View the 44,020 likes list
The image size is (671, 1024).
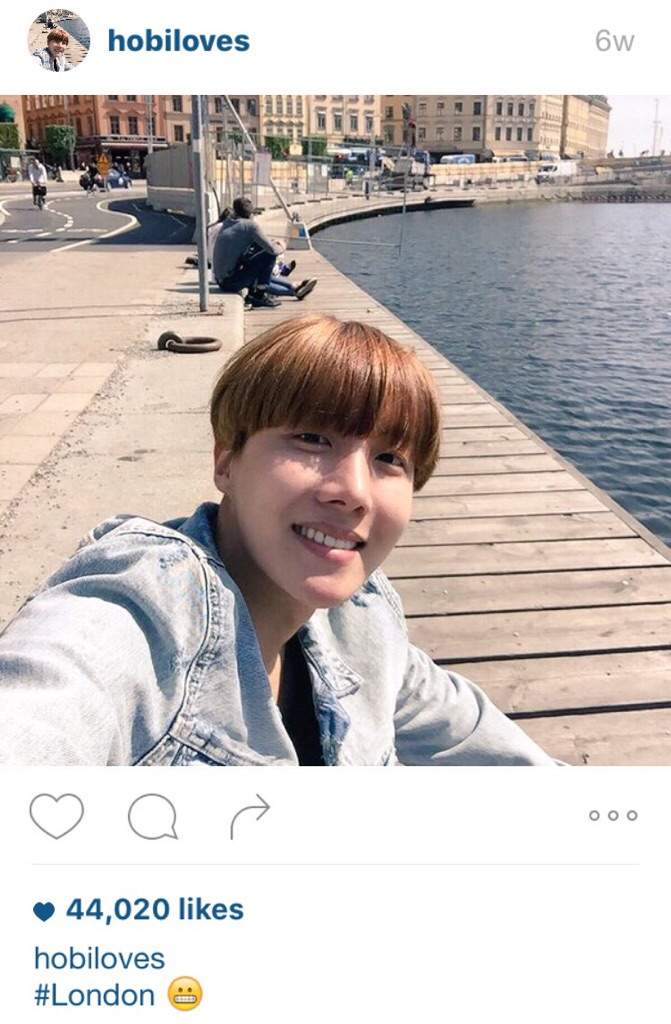point(154,910)
